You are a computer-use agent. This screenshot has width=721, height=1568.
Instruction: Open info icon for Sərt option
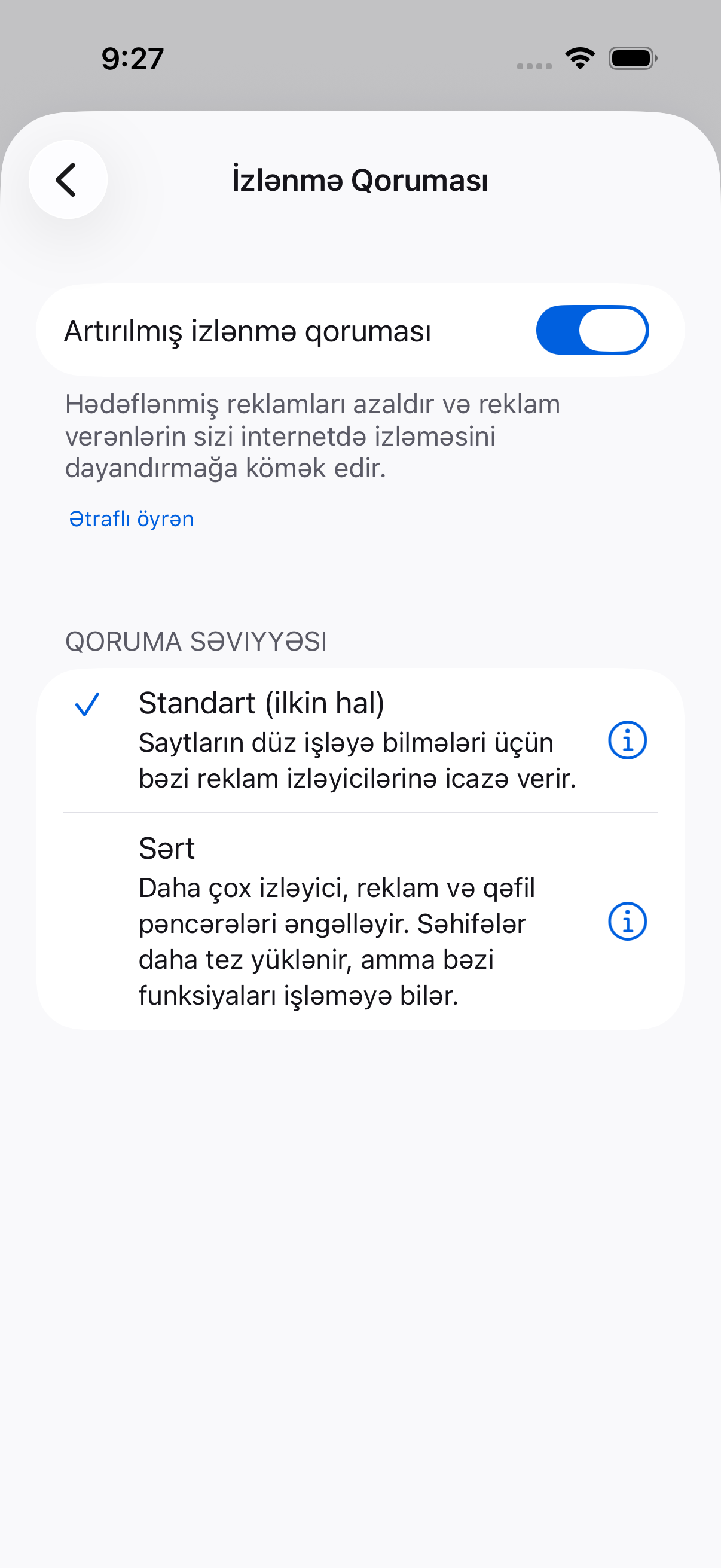(x=627, y=921)
